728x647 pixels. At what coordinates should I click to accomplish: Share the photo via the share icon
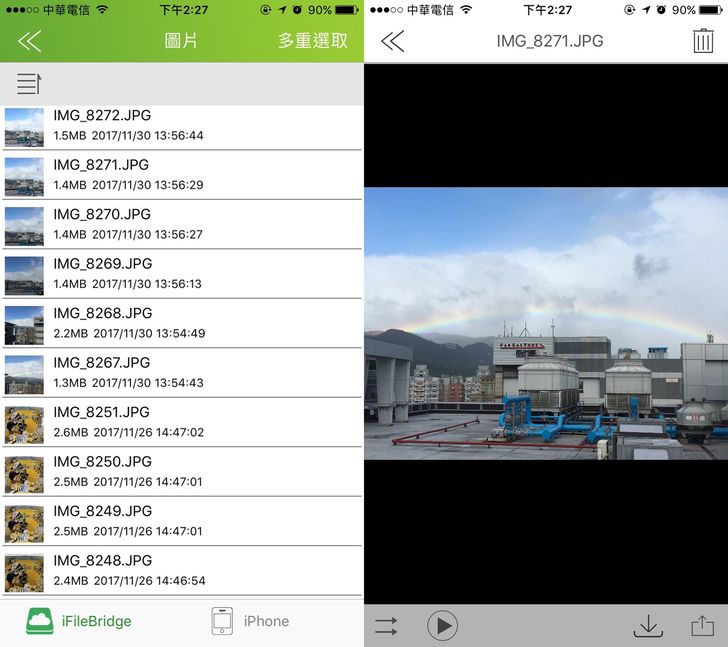[x=703, y=626]
